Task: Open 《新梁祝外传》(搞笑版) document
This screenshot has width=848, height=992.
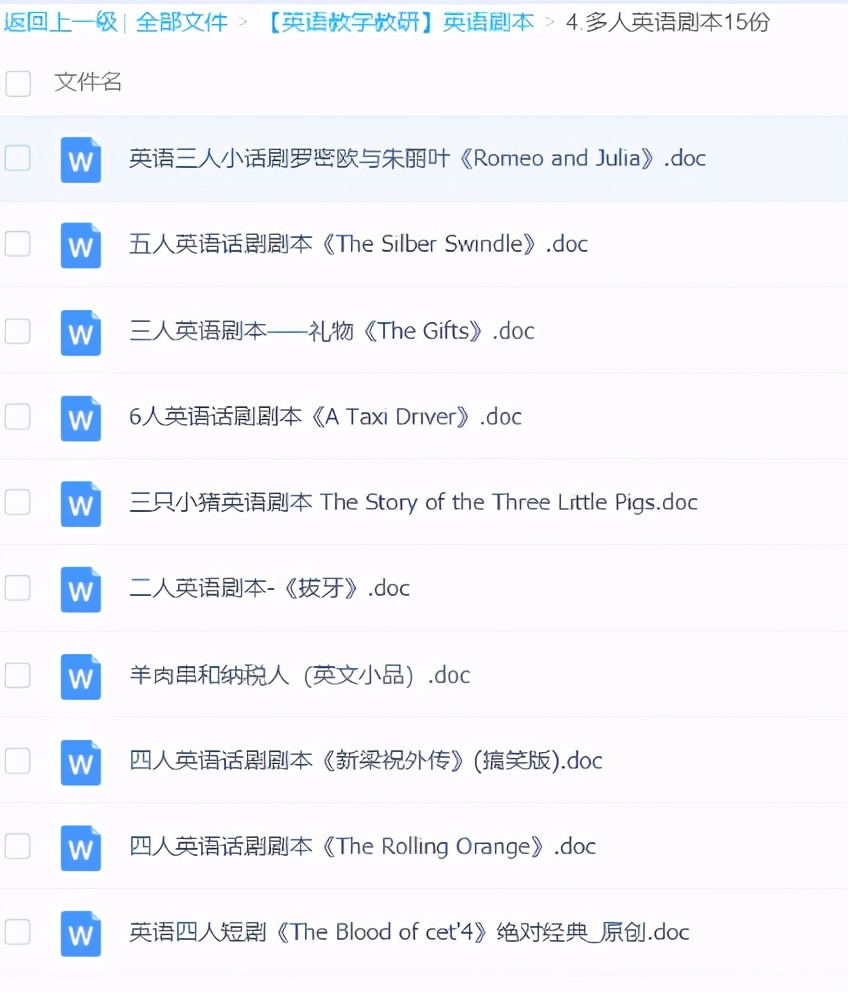Action: pos(365,761)
